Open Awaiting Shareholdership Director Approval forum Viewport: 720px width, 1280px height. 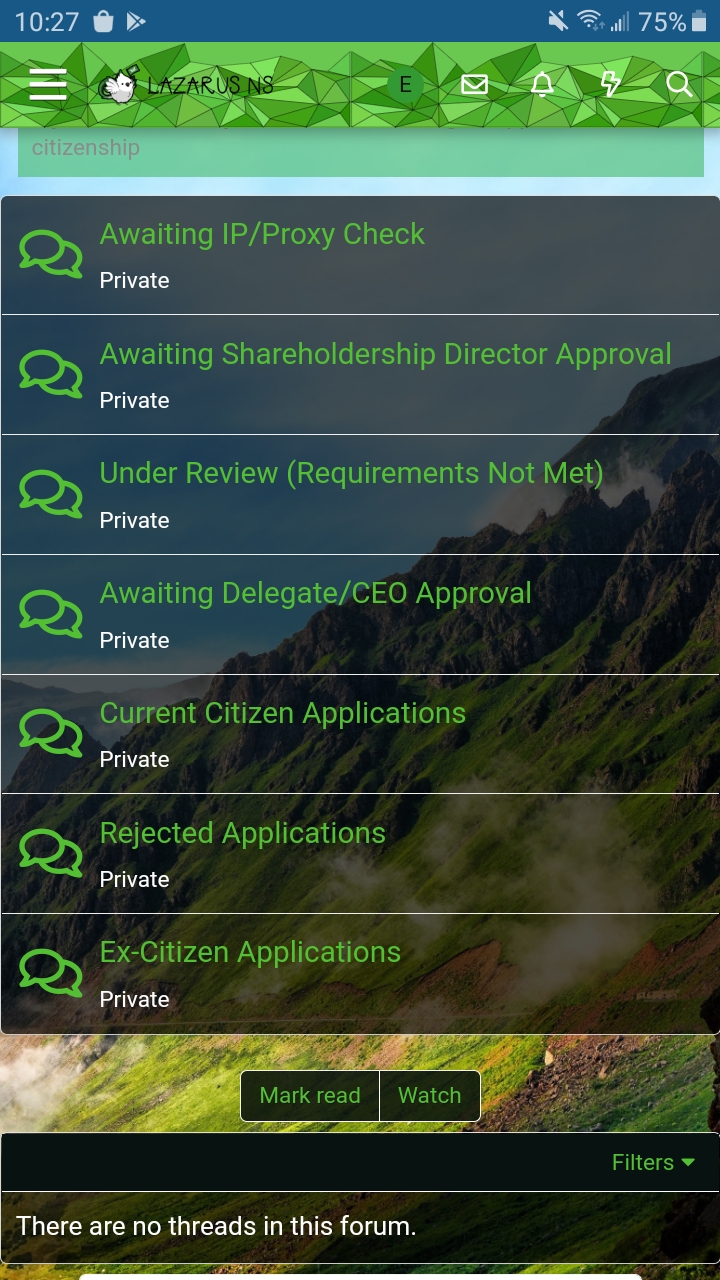pos(385,353)
